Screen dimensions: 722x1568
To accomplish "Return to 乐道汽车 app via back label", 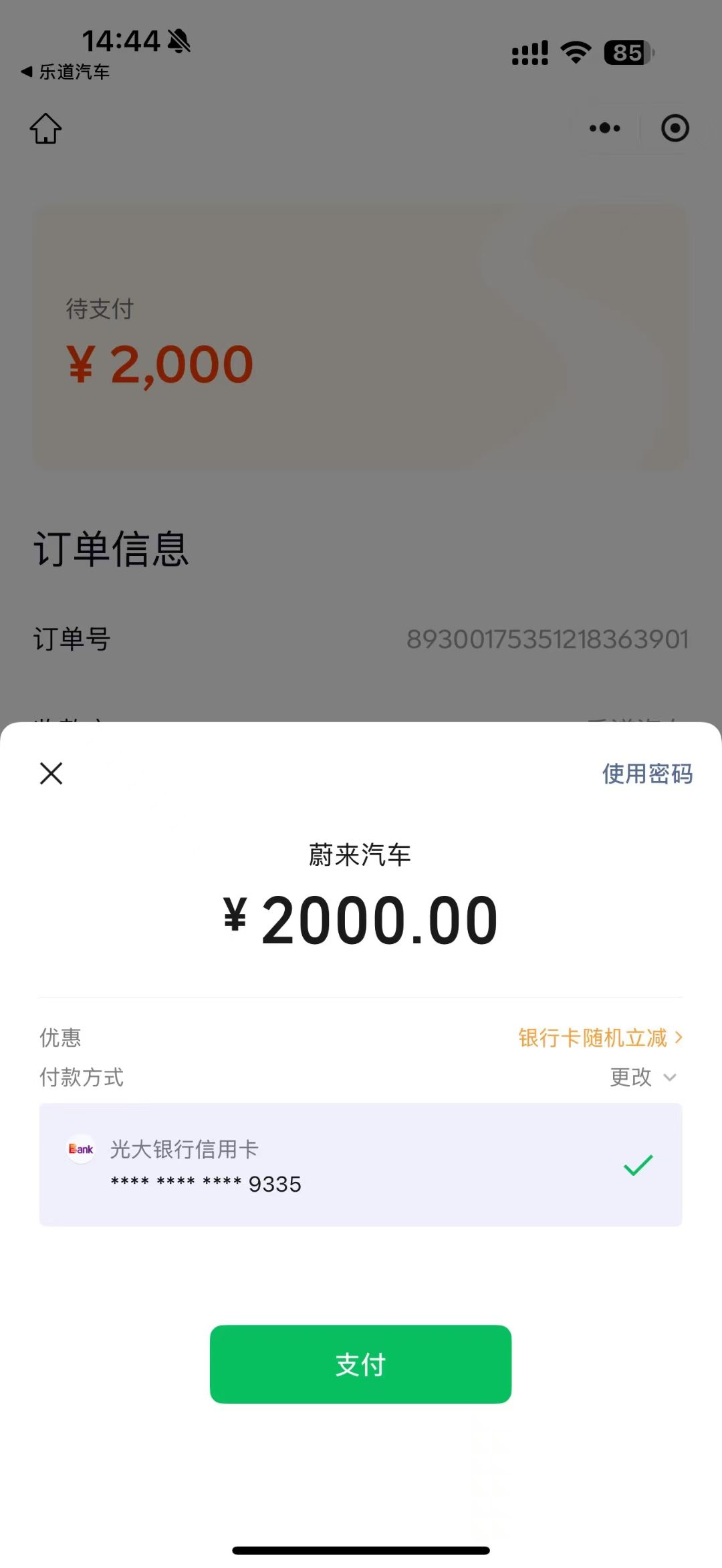I will point(66,71).
